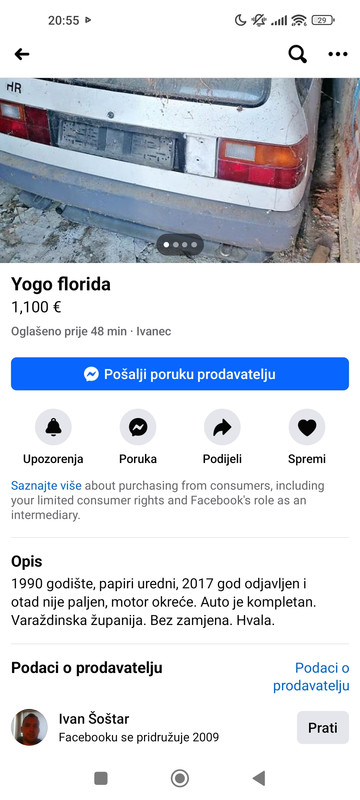The width and height of the screenshot is (360, 800).
Task: Open Poruka messenger option
Action: (x=138, y=427)
